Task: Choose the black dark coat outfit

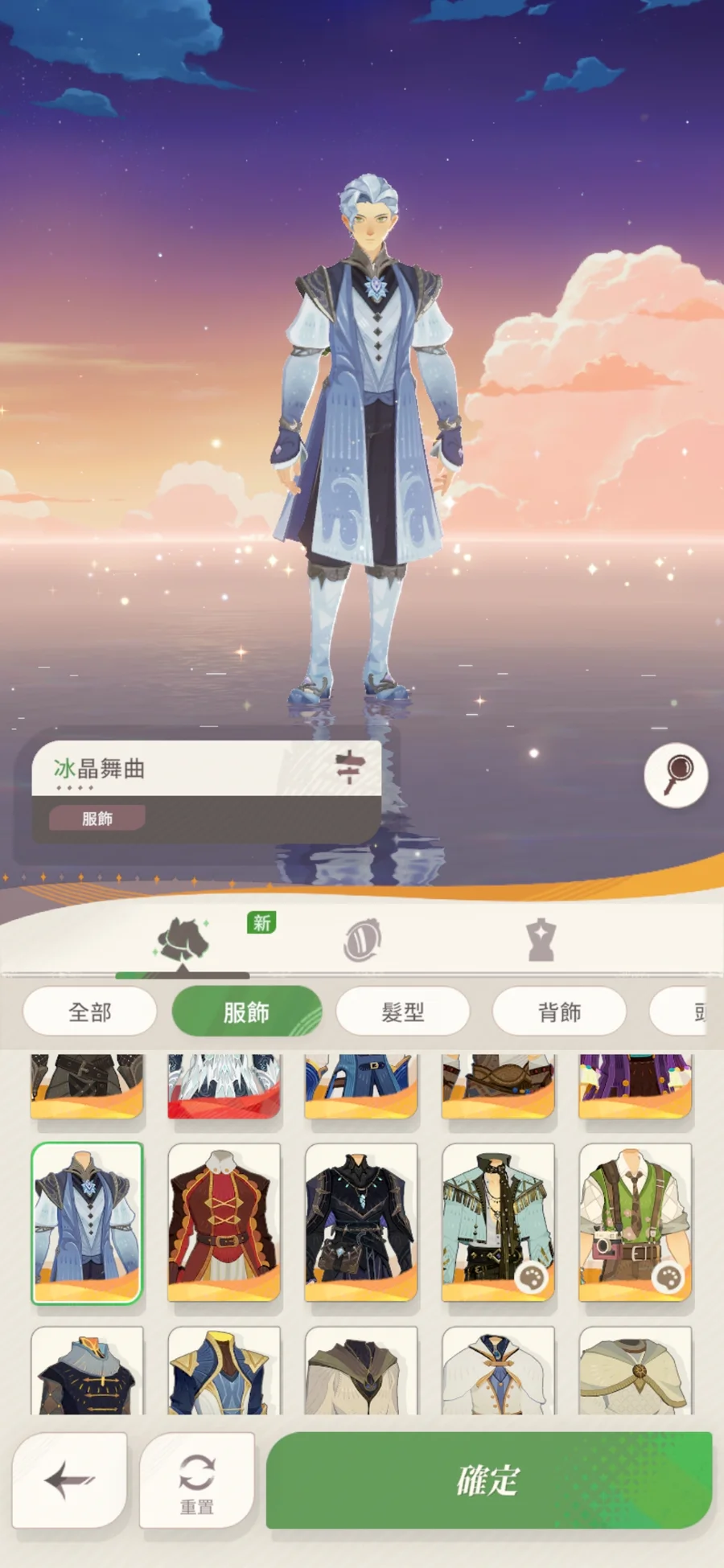Action: click(x=360, y=1221)
